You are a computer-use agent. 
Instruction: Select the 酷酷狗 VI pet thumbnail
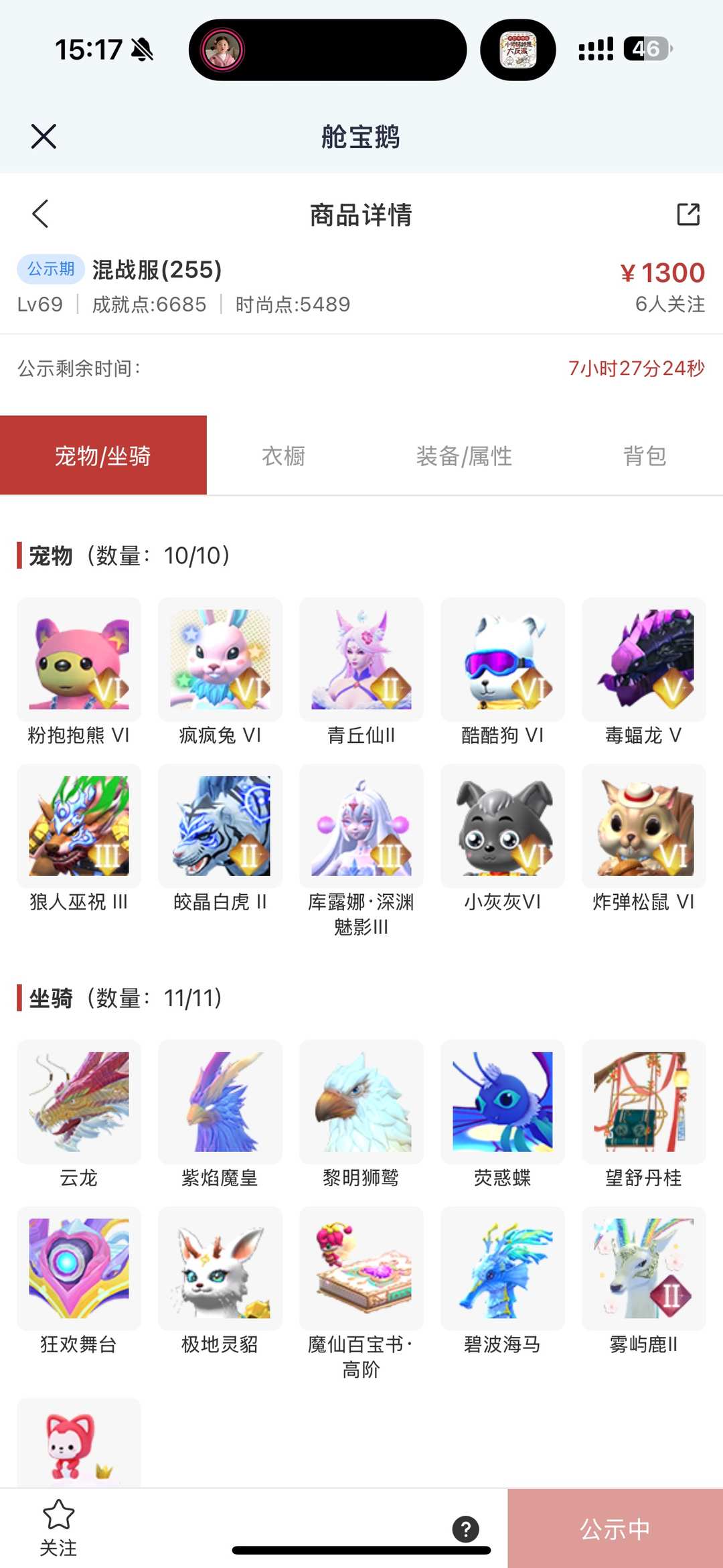pyautogui.click(x=502, y=660)
